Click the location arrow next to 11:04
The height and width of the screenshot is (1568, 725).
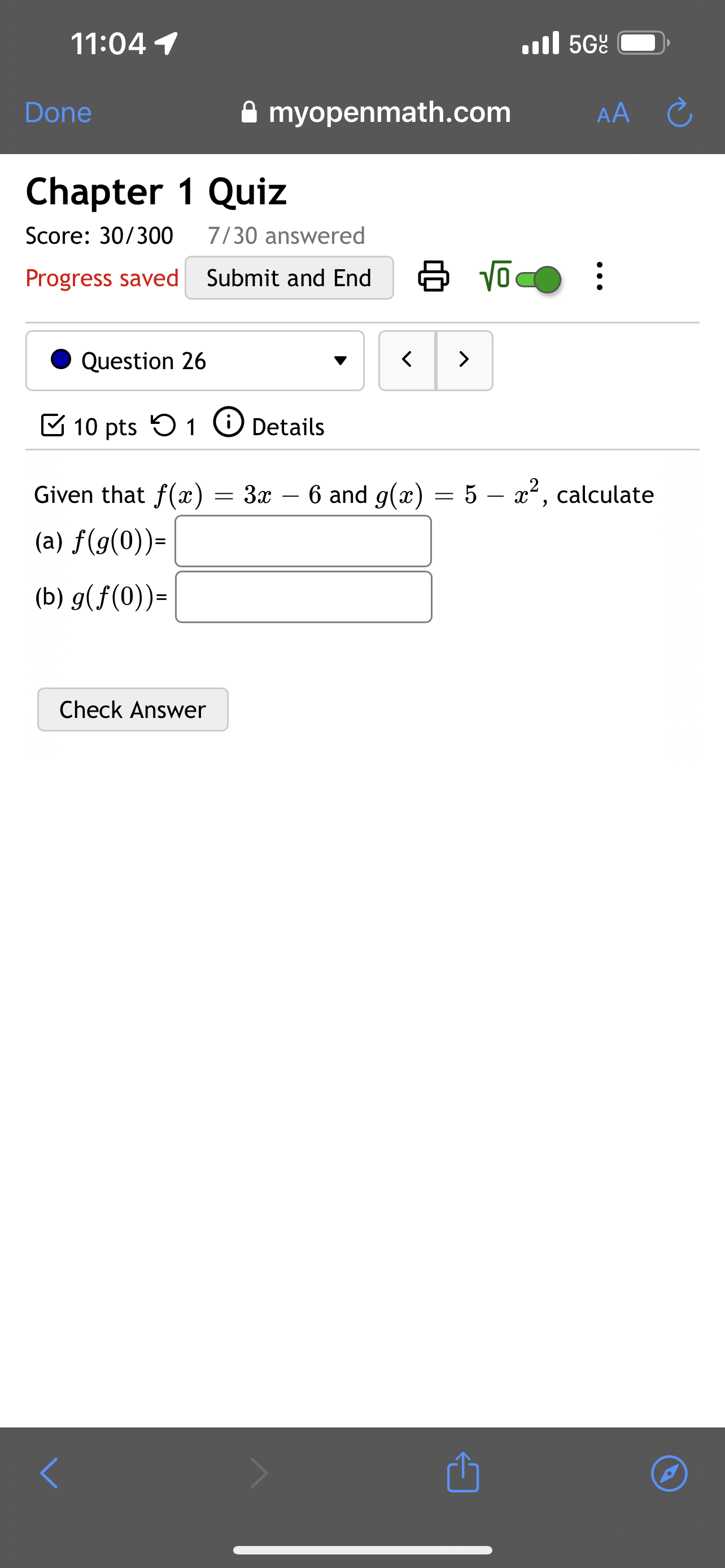[x=167, y=41]
